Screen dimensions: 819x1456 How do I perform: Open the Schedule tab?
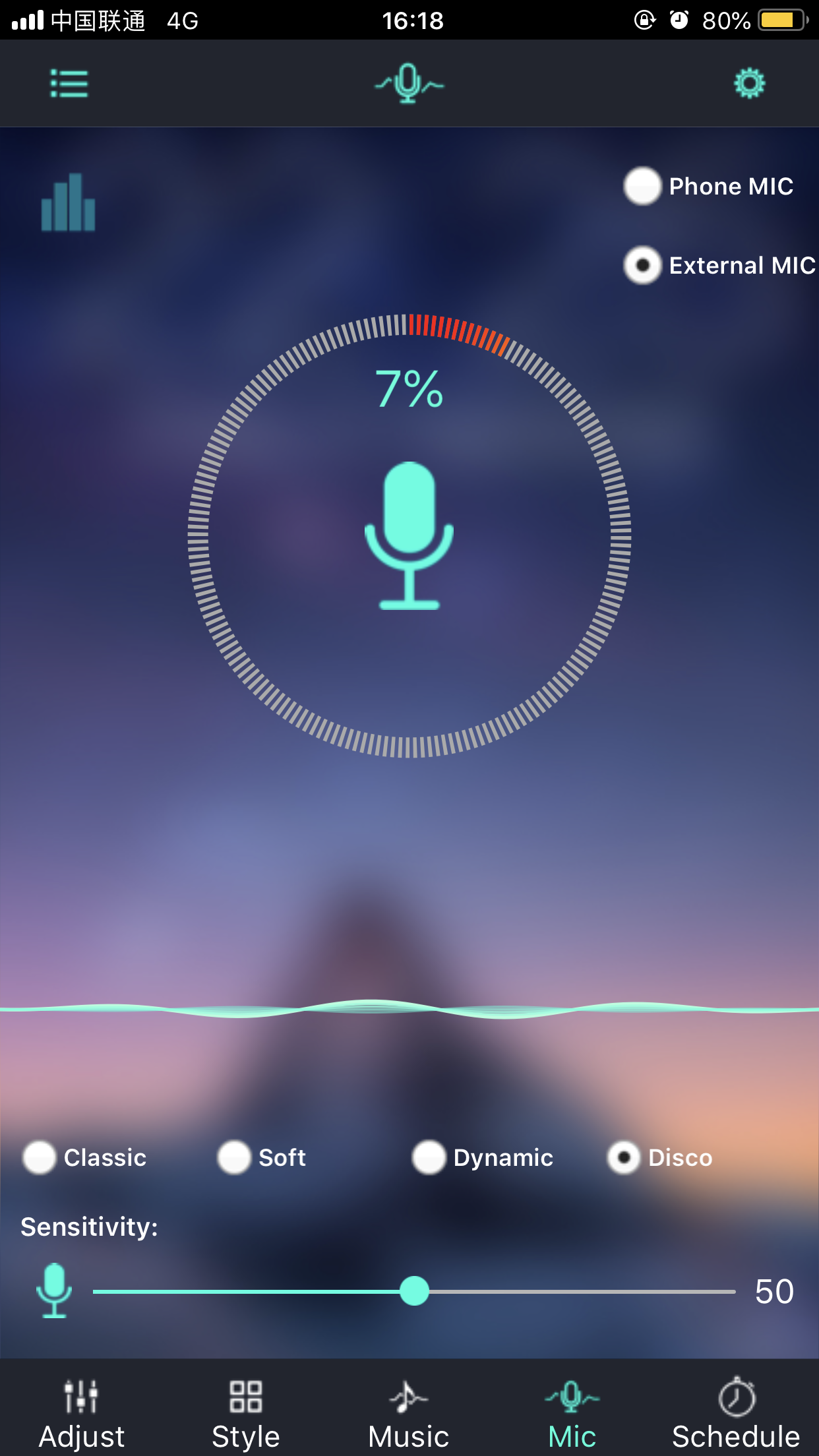tap(737, 1411)
